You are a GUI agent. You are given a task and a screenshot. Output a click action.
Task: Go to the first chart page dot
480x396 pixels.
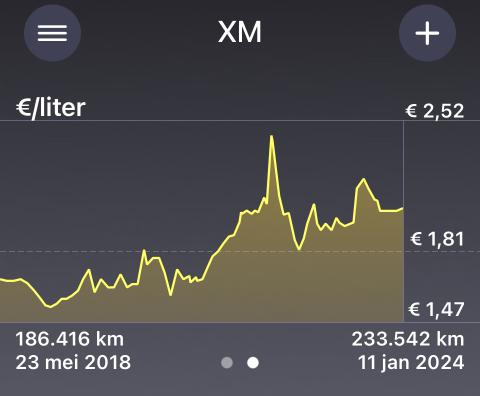tap(227, 362)
